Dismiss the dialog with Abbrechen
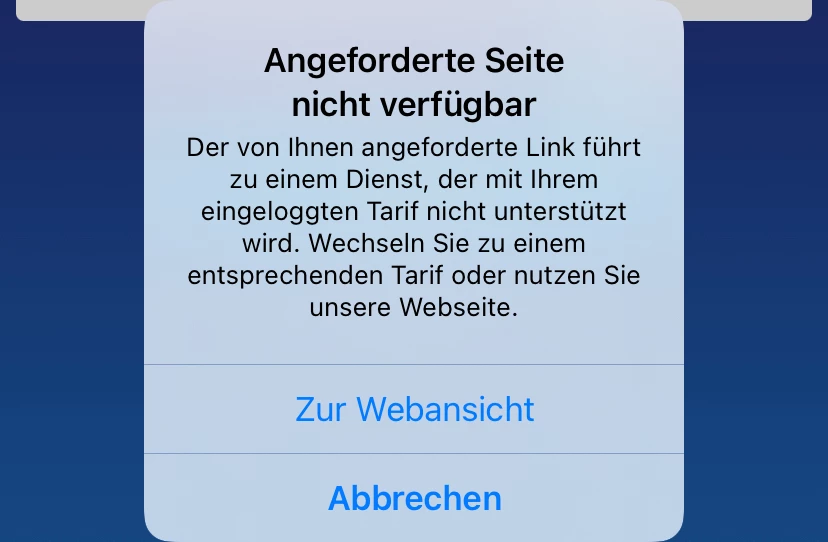 pos(414,497)
